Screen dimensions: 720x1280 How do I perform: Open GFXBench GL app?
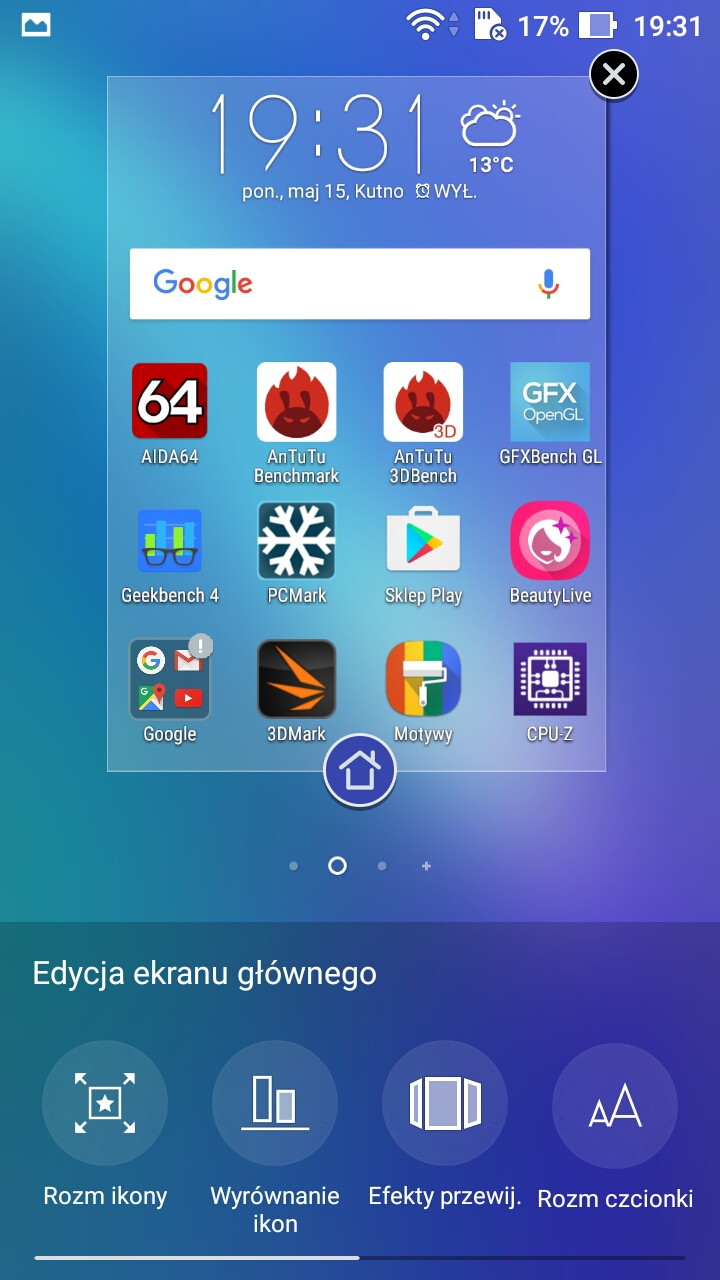550,401
